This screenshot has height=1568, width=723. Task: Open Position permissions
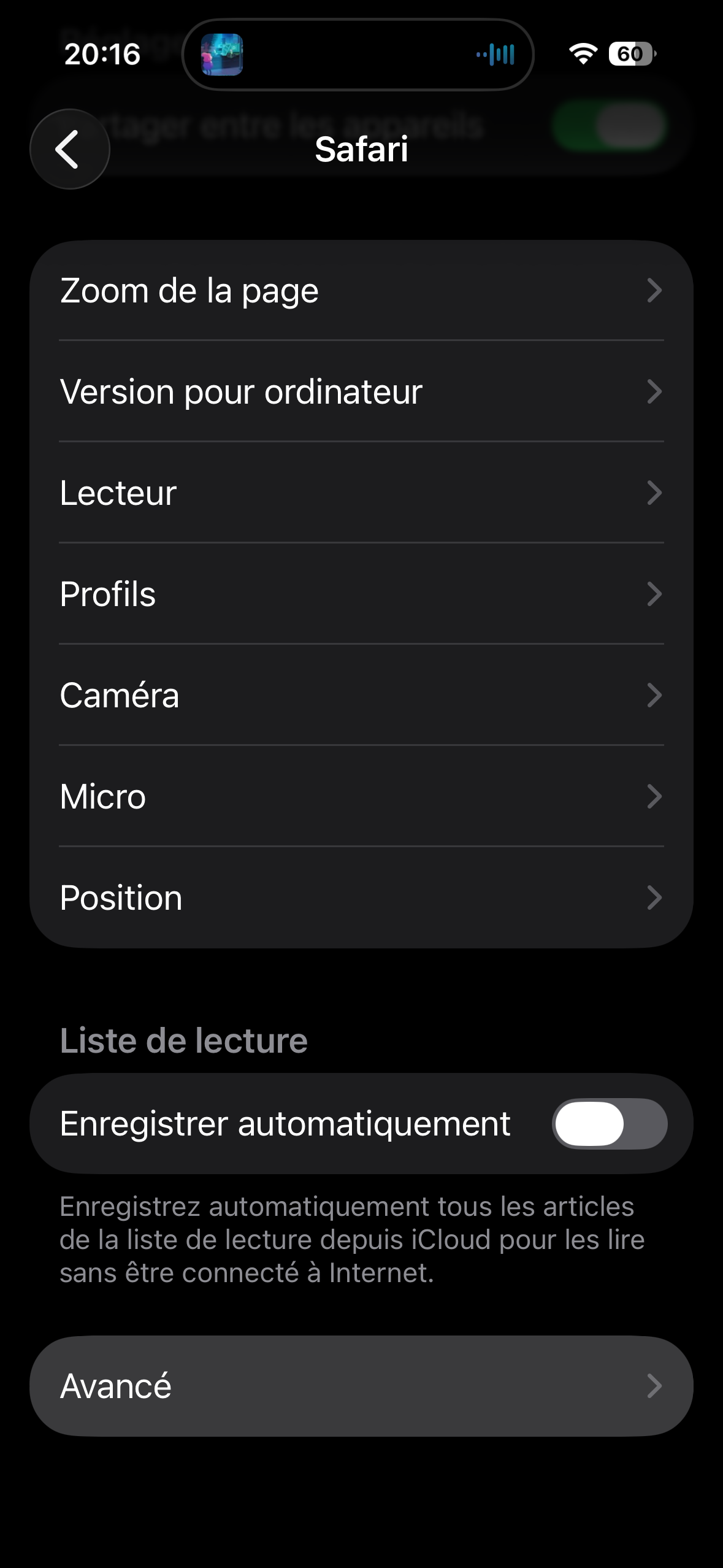[361, 897]
